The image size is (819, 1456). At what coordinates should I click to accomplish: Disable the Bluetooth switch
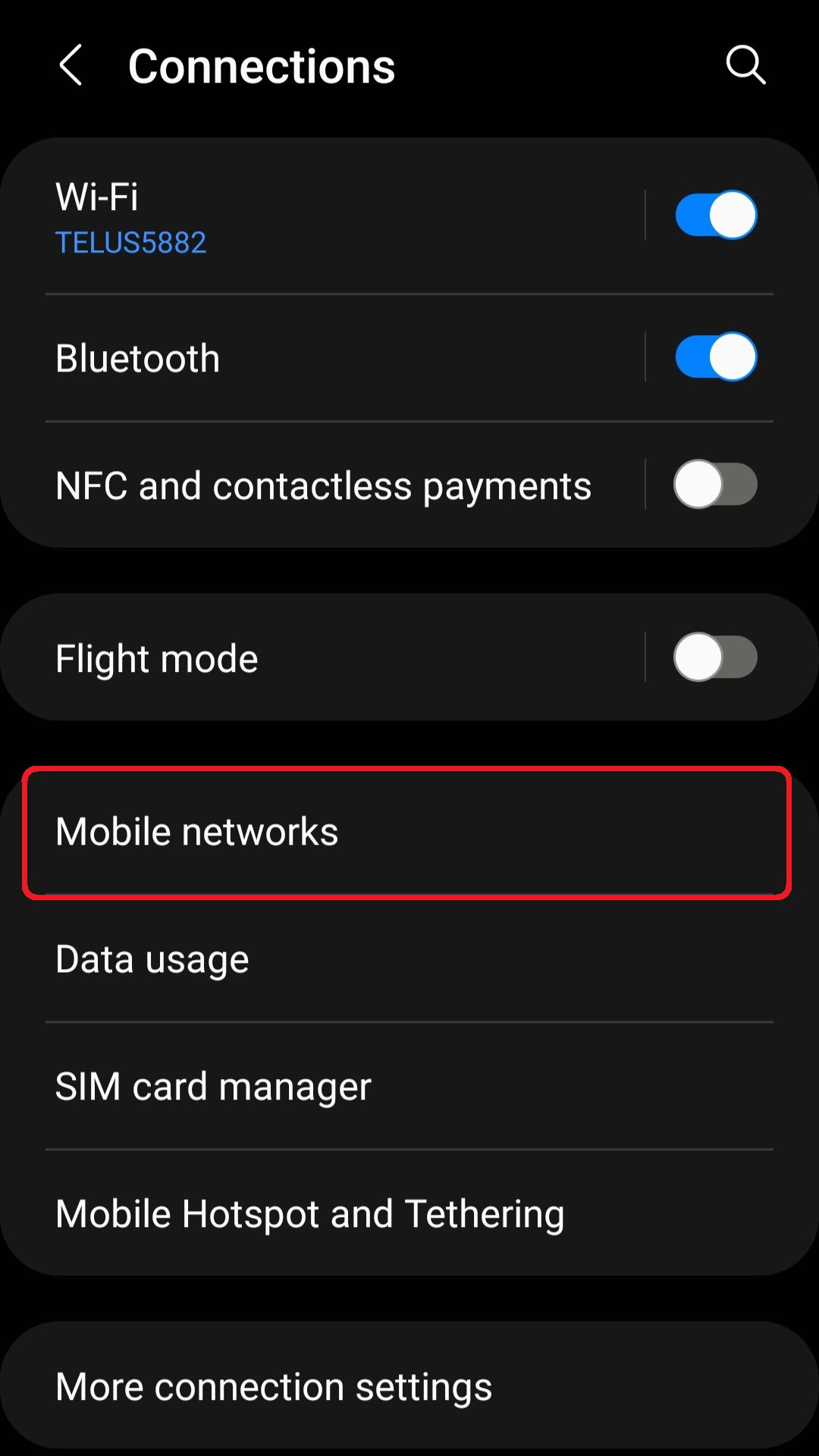coord(716,356)
